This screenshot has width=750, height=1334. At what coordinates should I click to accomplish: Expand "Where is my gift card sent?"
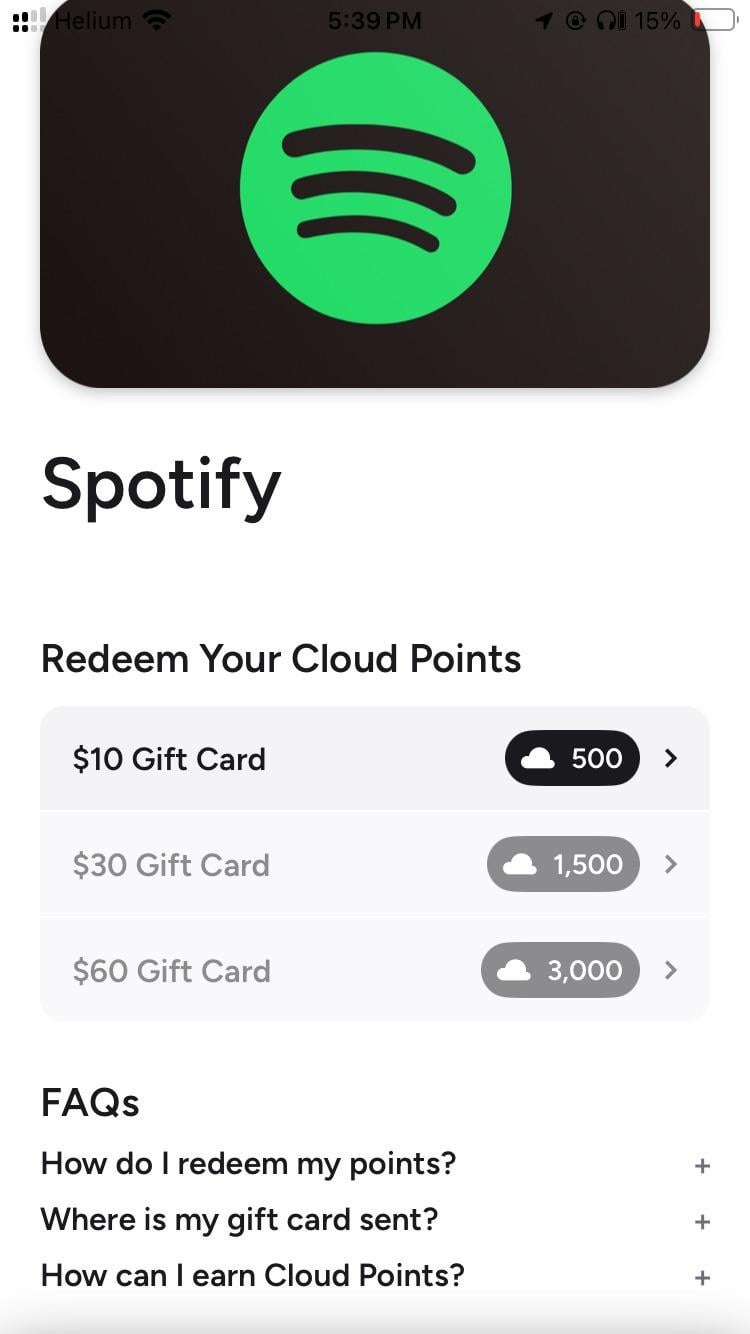701,1222
